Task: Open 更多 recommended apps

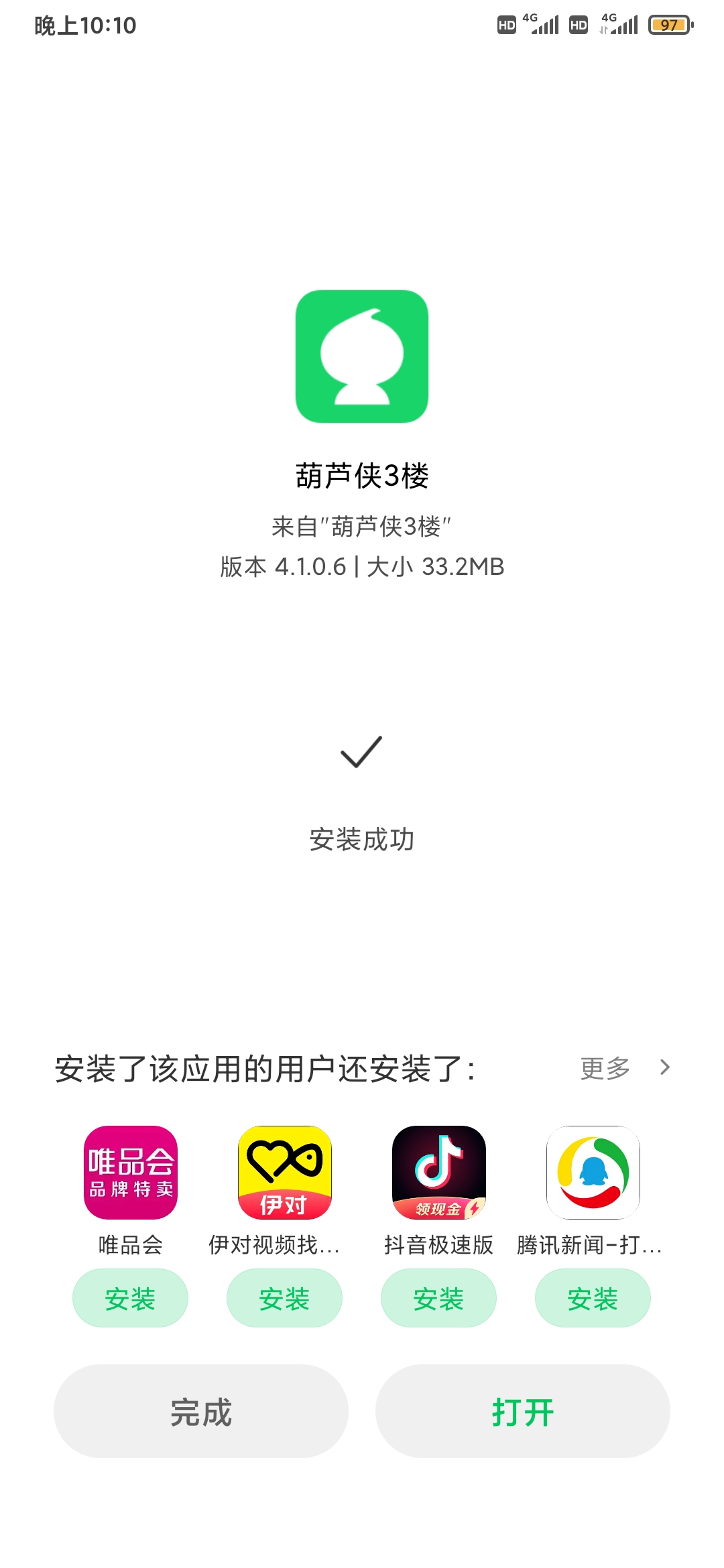Action: (x=623, y=1068)
